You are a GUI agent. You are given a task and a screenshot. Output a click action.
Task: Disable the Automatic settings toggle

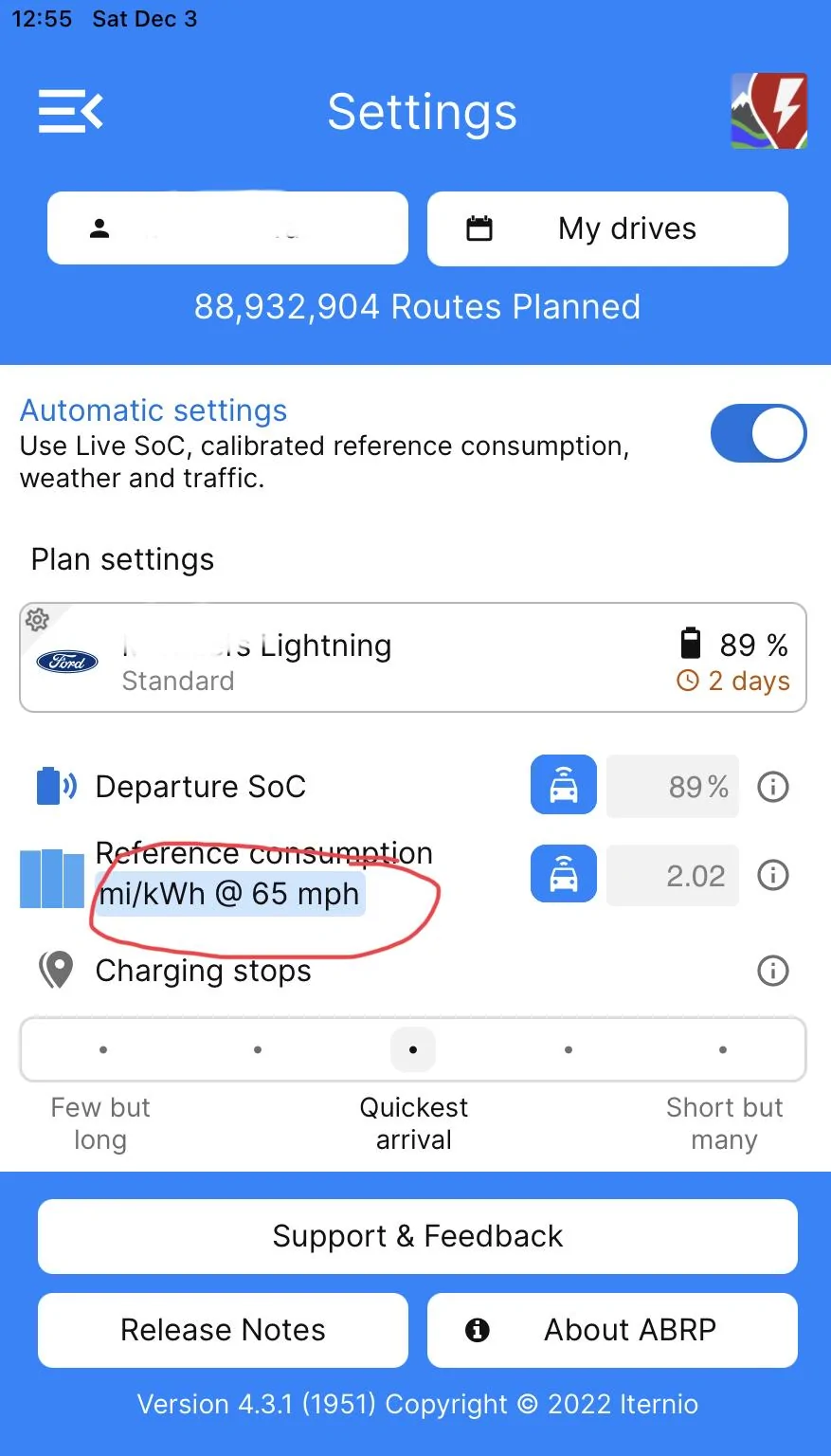point(758,434)
